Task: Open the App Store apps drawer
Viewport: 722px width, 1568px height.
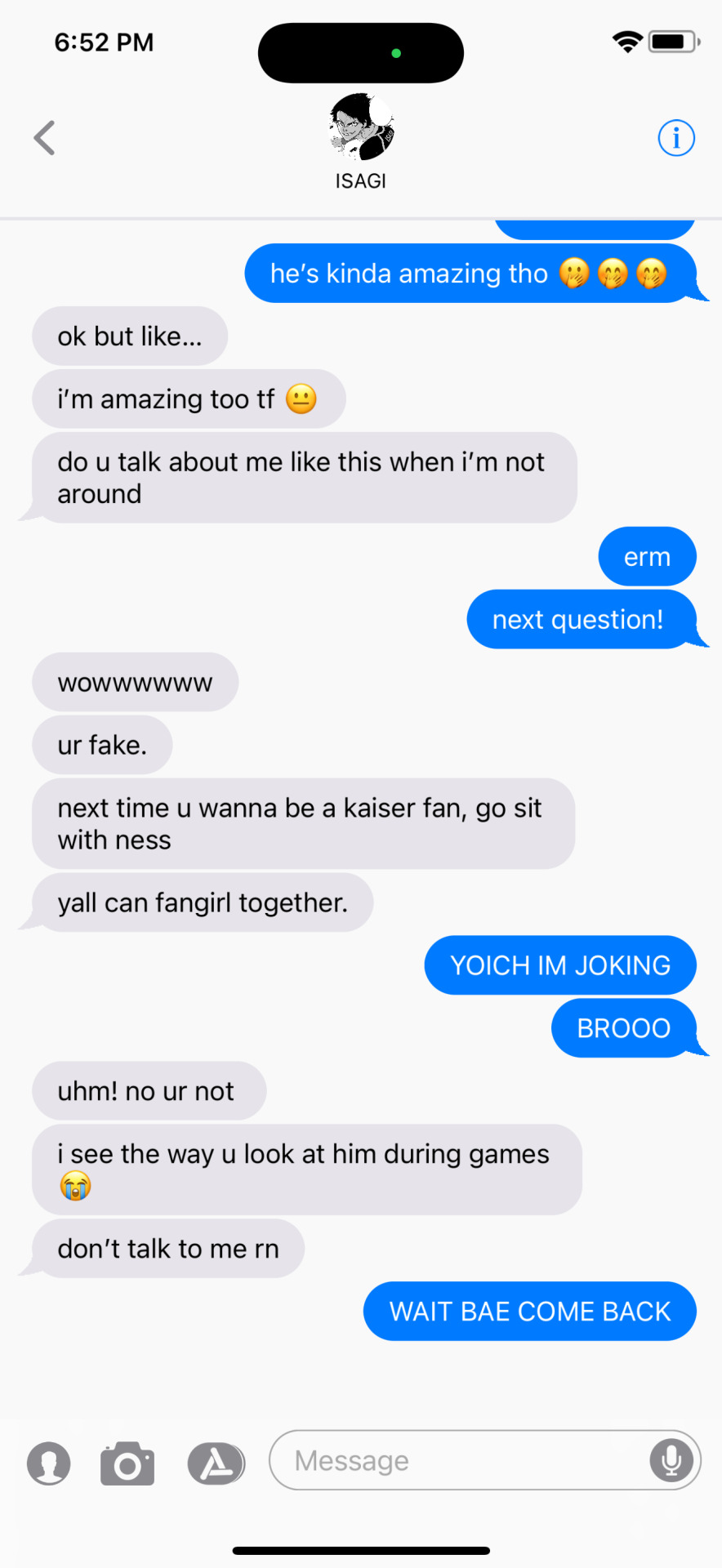Action: click(x=216, y=1463)
